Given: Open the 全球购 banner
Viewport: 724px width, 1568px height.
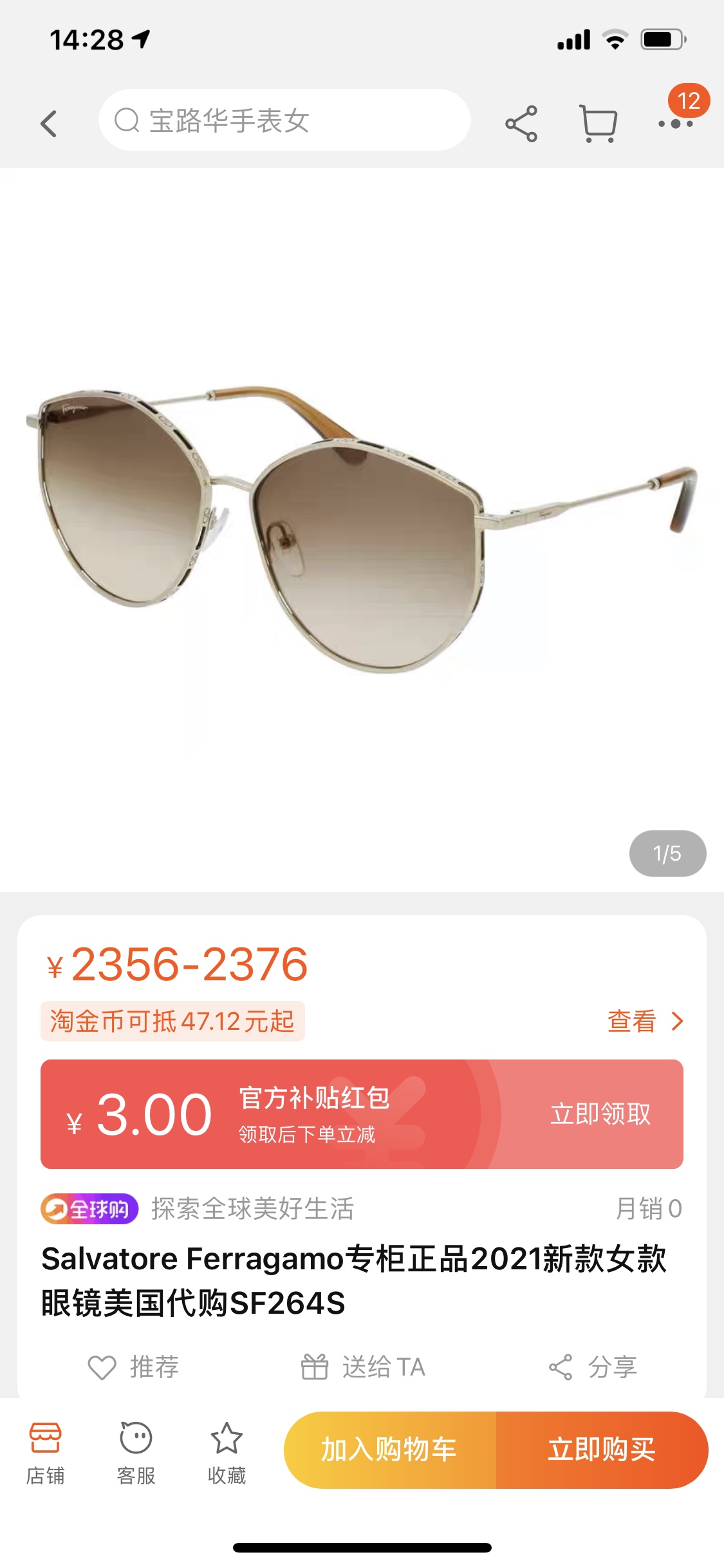Looking at the screenshot, I should click(x=90, y=1209).
